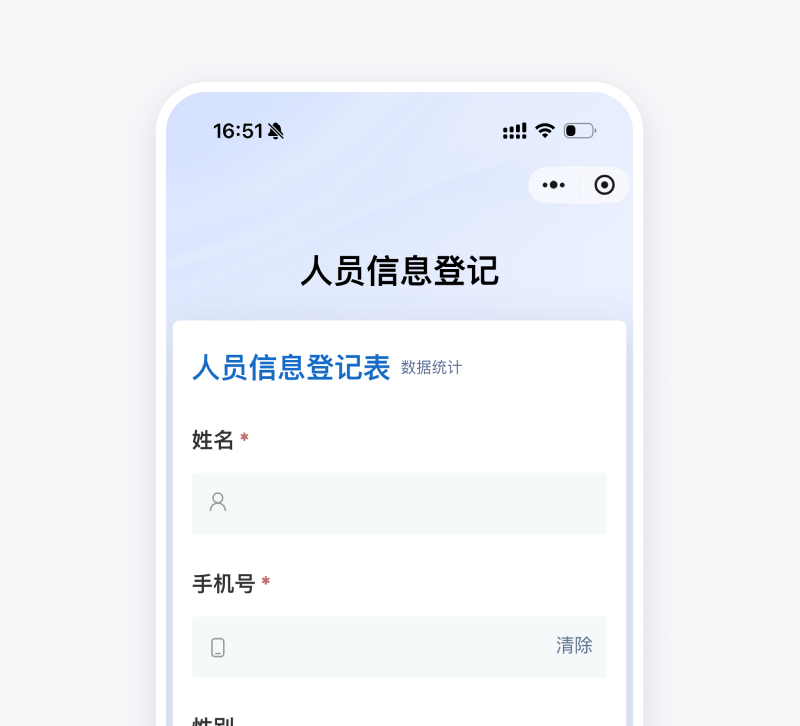Open the 数据统计 link
Image resolution: width=800 pixels, height=726 pixels.
[x=431, y=368]
